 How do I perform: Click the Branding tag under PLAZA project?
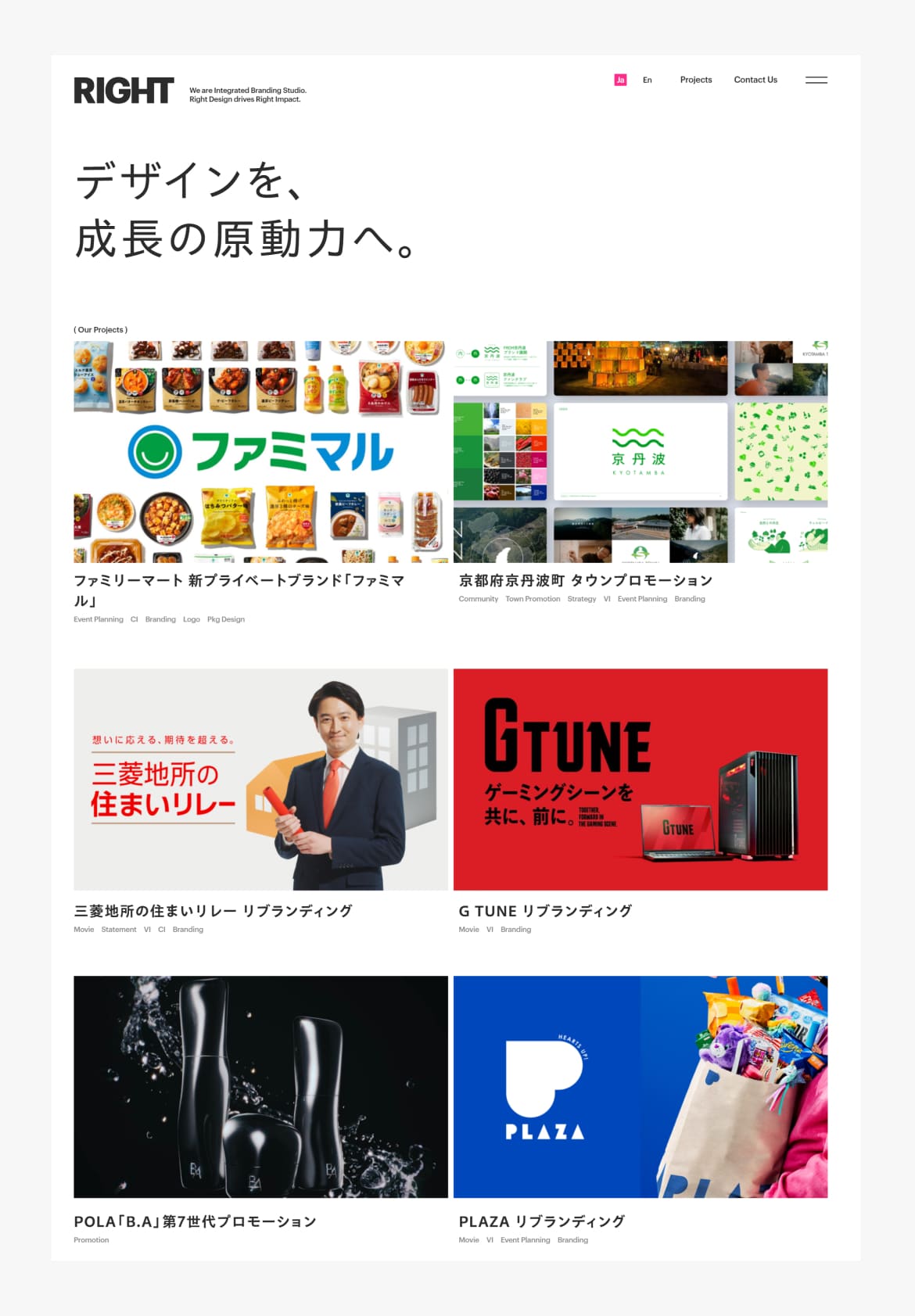coord(572,1240)
